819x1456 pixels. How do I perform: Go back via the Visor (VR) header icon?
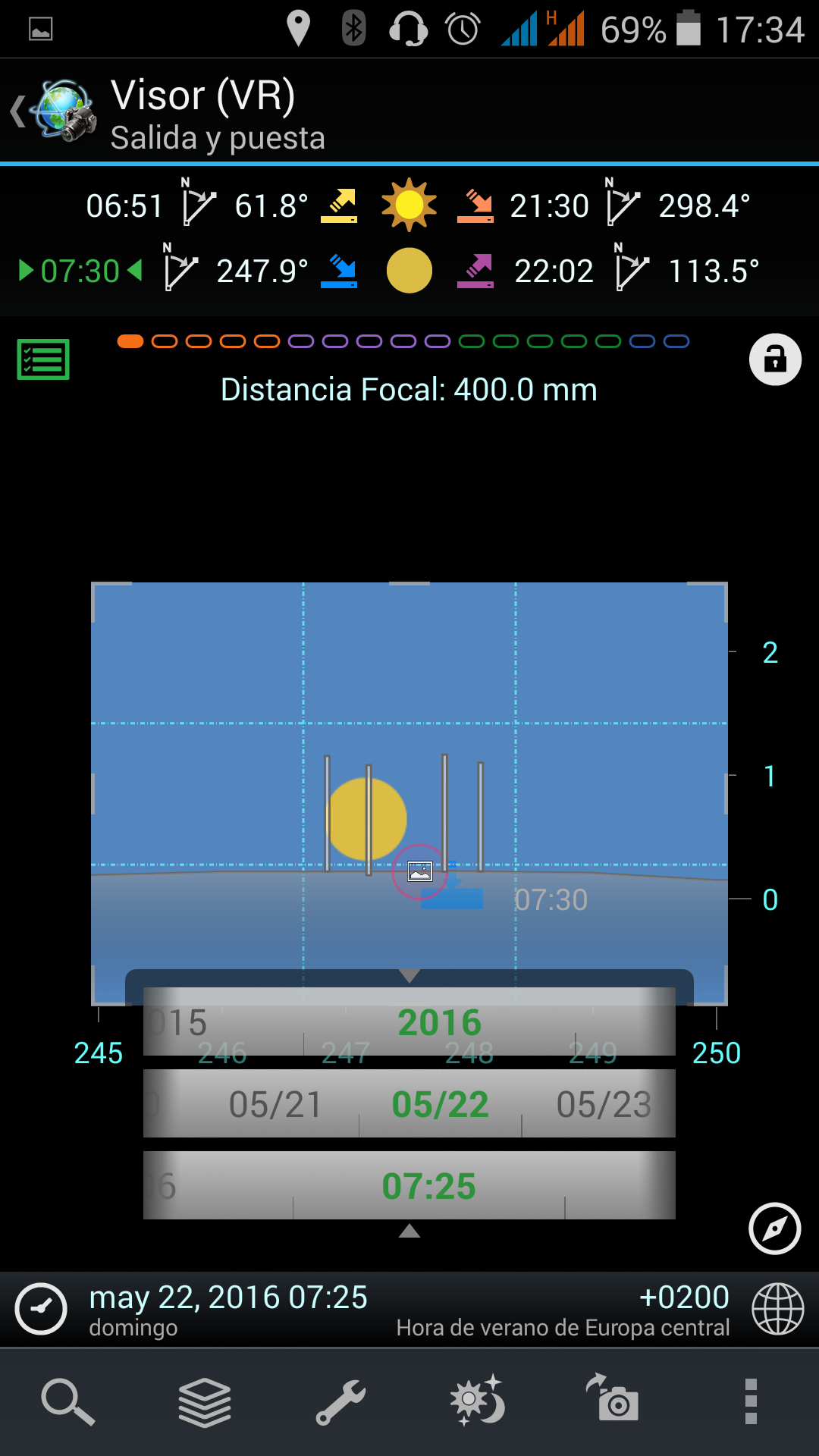pyautogui.click(x=55, y=111)
